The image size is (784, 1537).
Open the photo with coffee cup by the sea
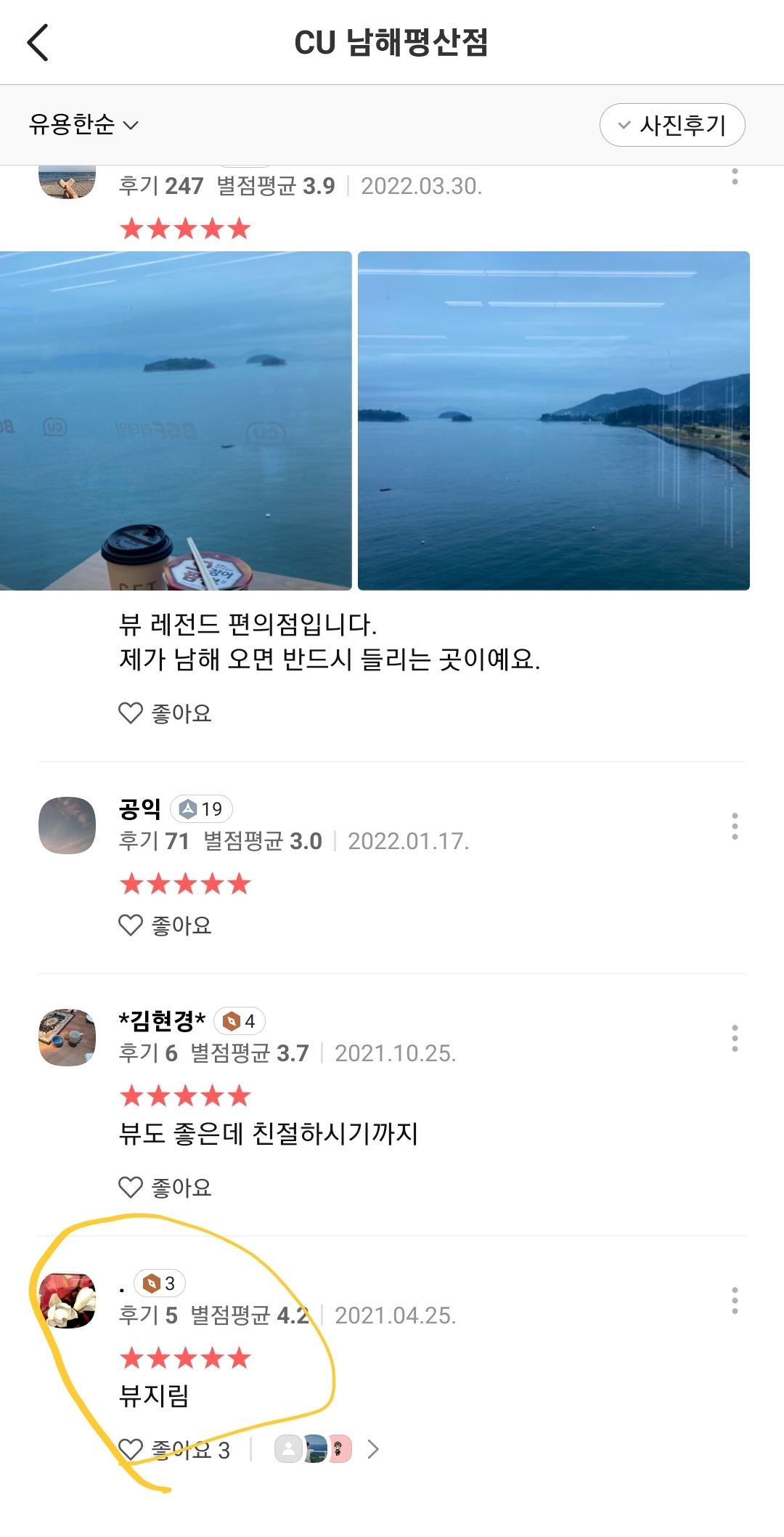point(175,421)
